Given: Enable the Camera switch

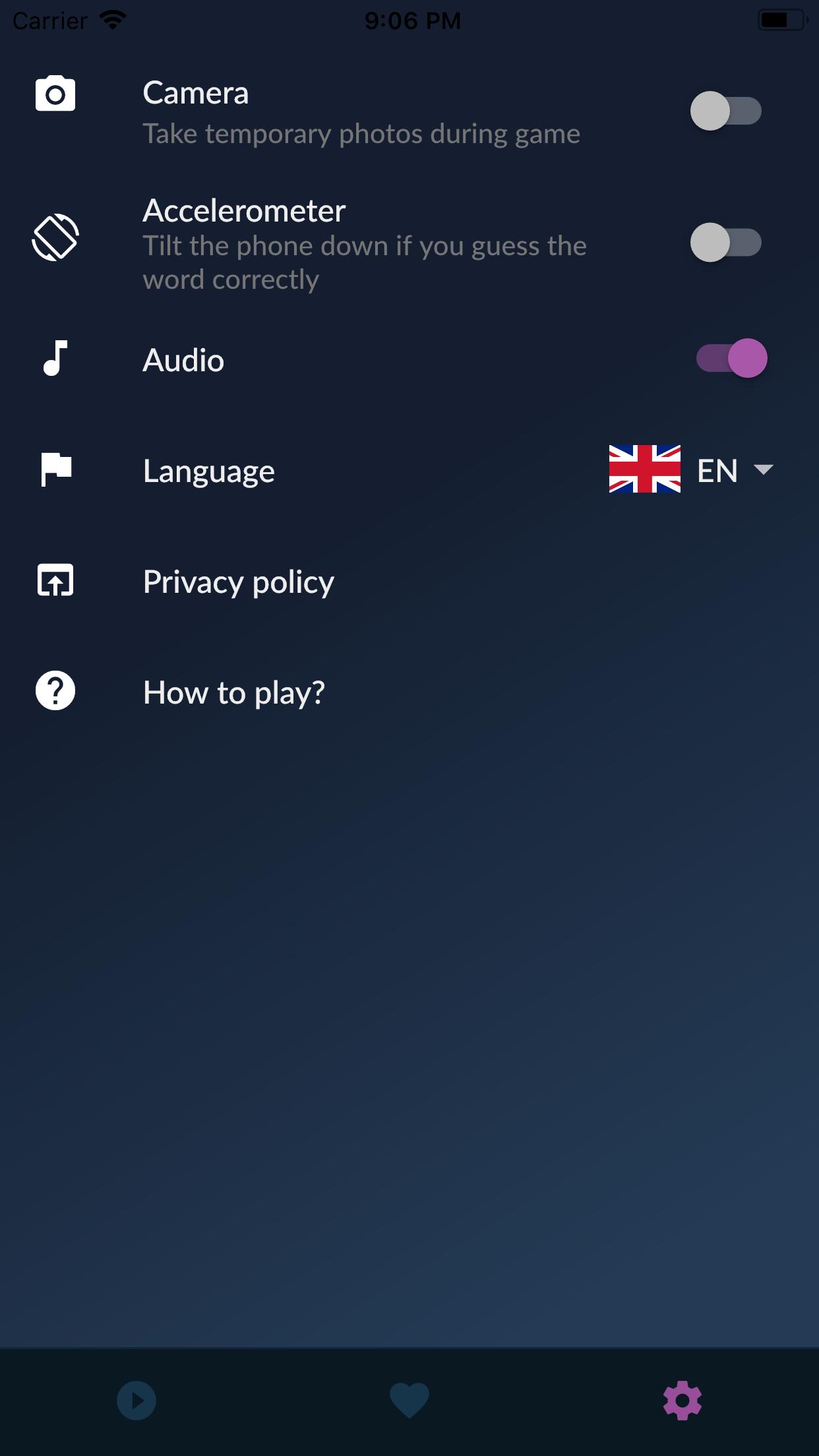Looking at the screenshot, I should pyautogui.click(x=725, y=111).
